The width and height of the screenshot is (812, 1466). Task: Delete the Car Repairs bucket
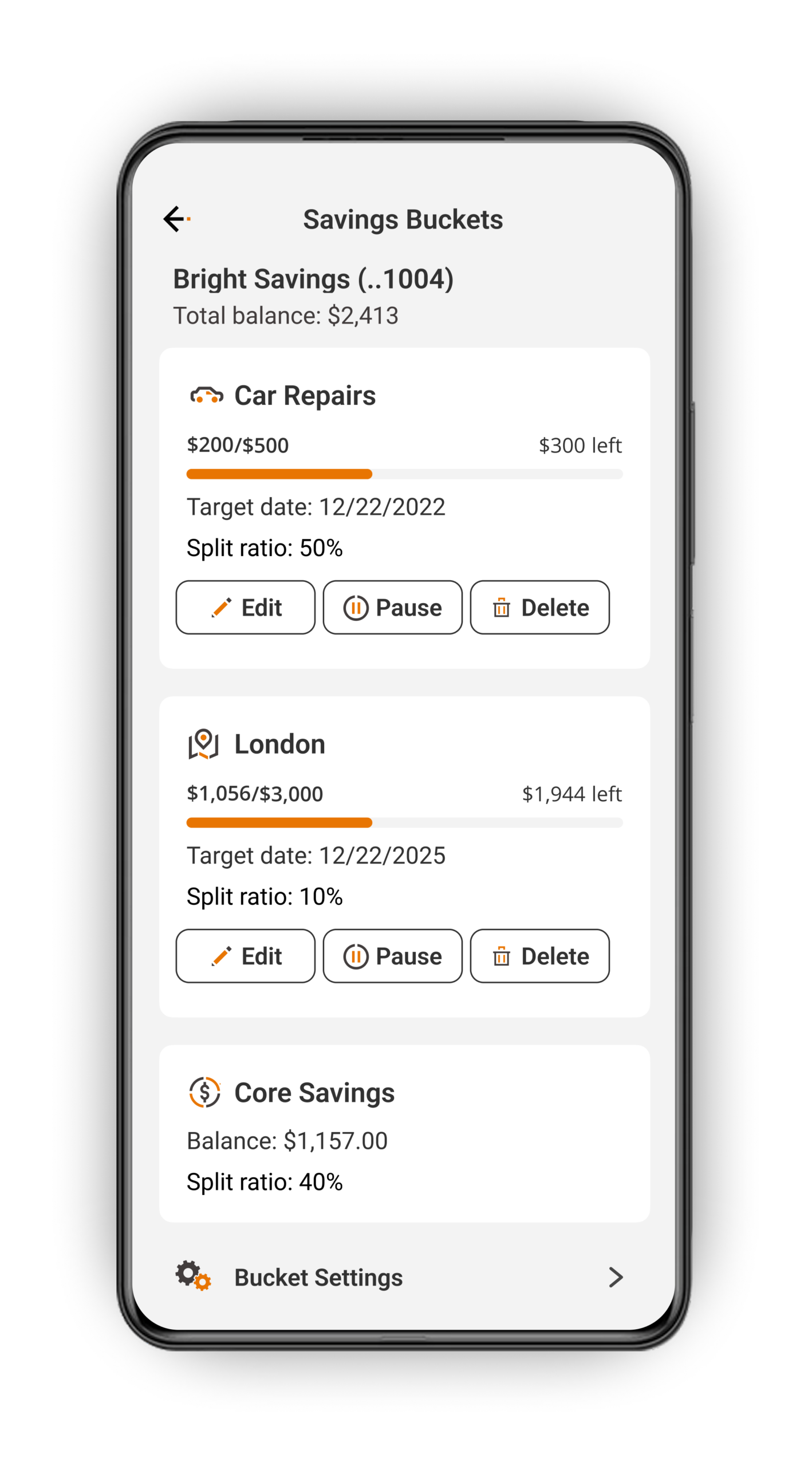(x=539, y=608)
